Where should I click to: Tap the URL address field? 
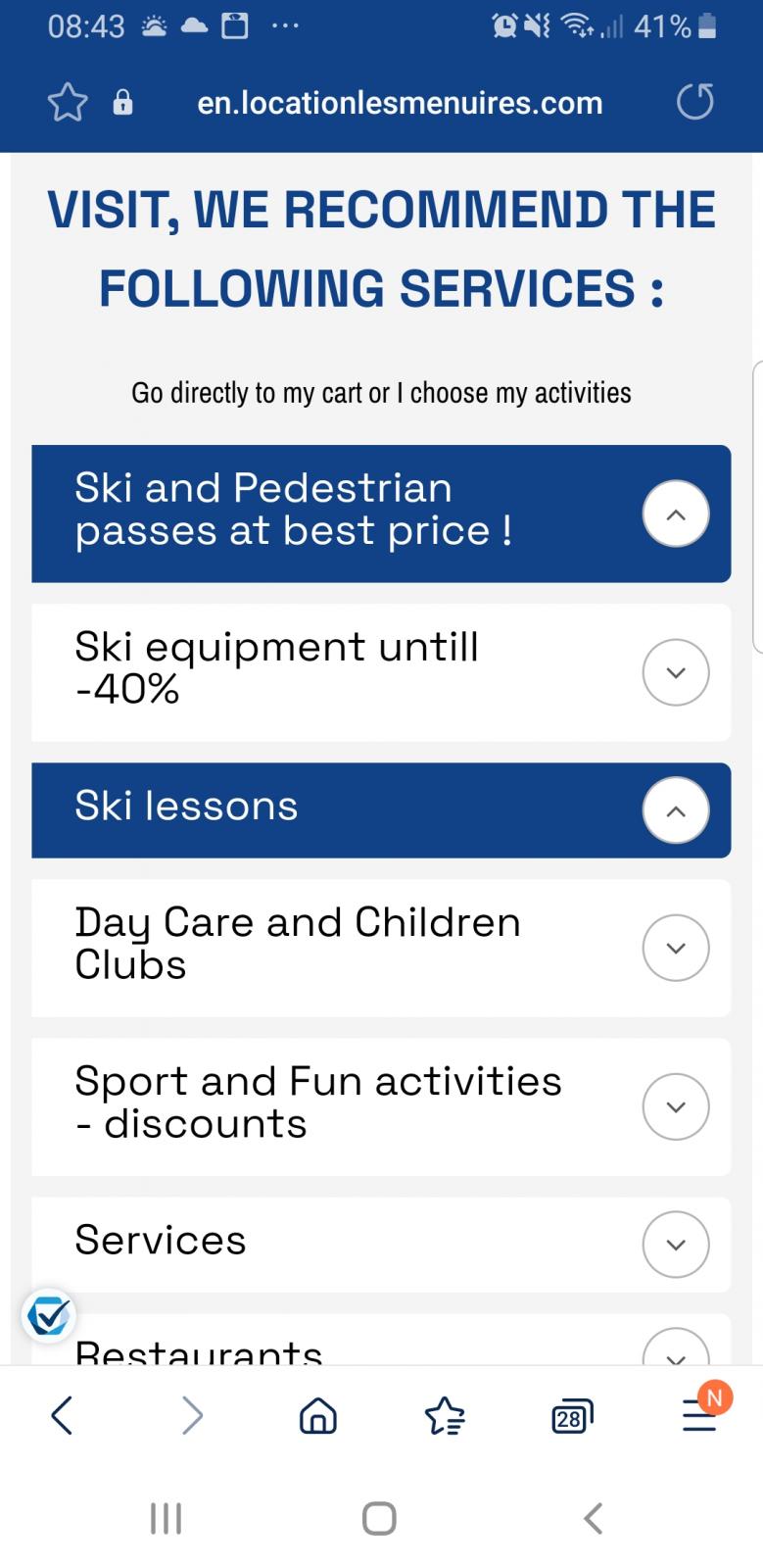click(x=400, y=103)
